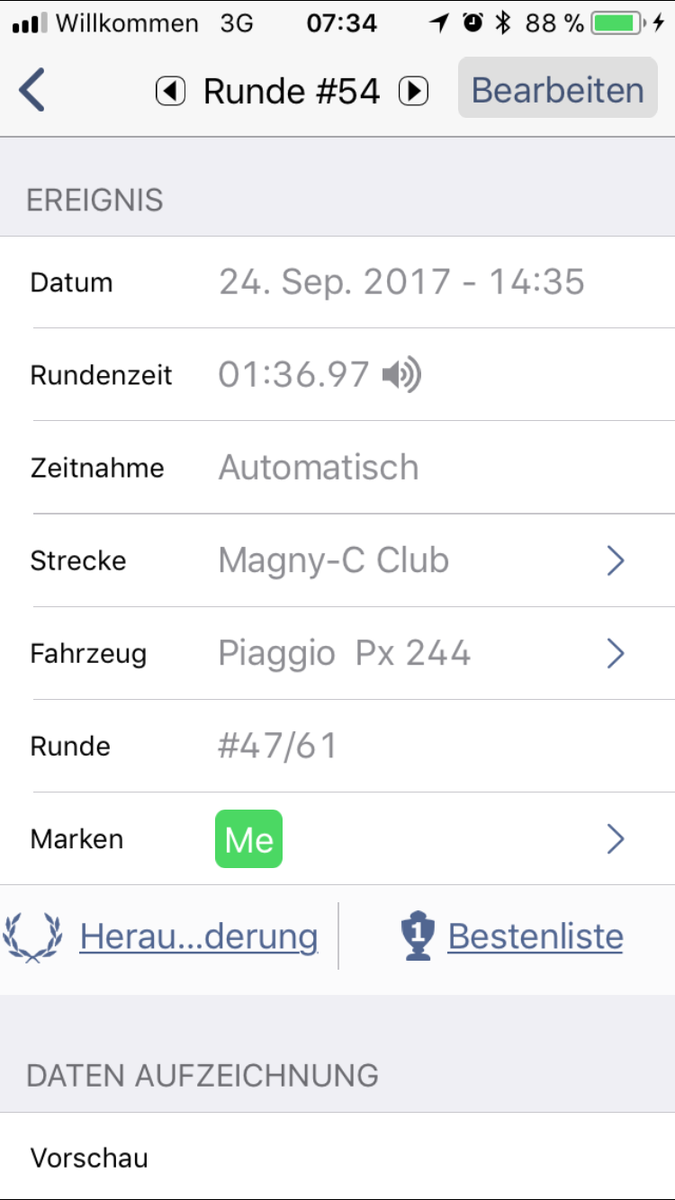Viewport: 675px width, 1200px height.
Task: Open the Herausforderung link
Action: click(x=198, y=937)
